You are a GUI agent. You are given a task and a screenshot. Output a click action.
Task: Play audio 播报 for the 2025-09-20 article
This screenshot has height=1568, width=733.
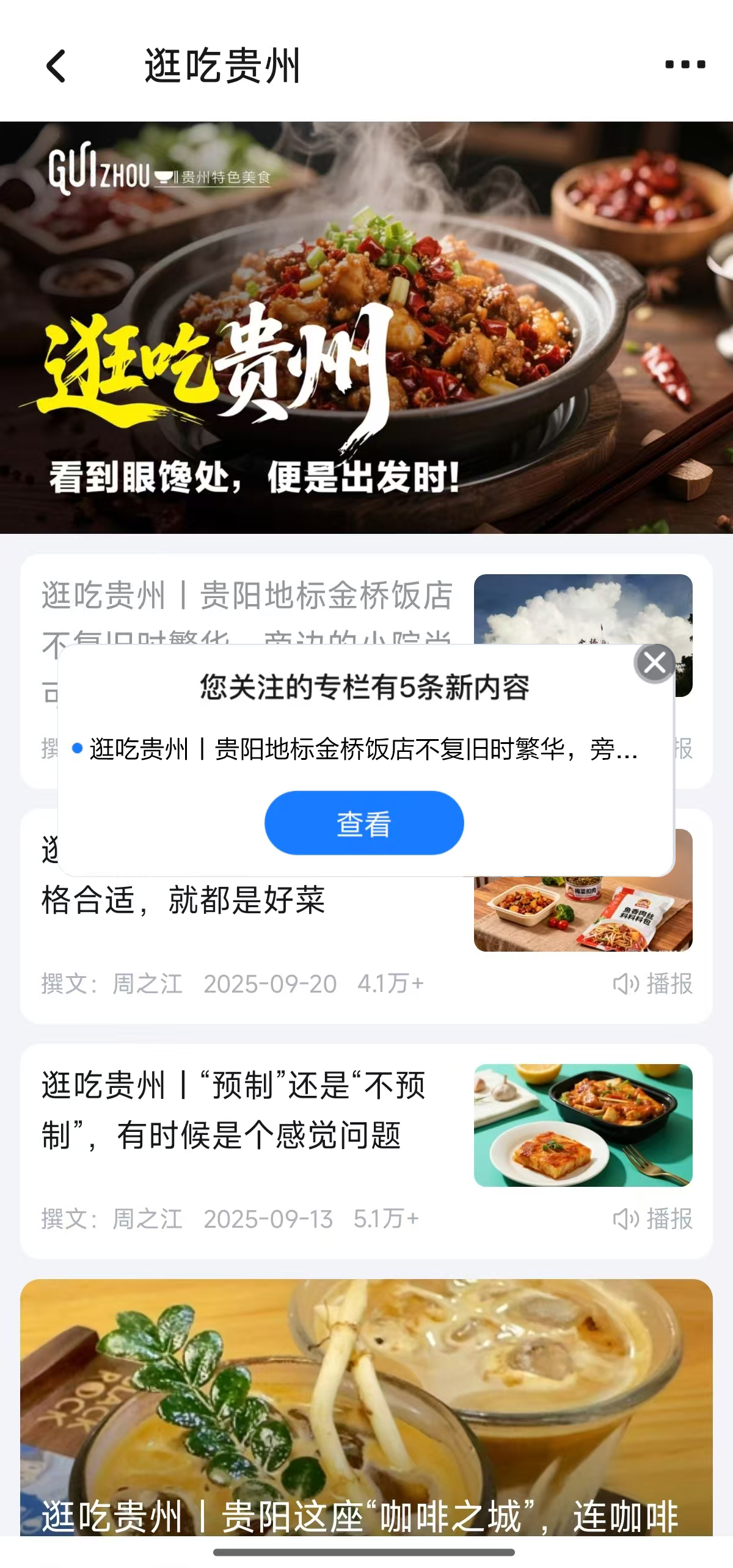pos(653,984)
